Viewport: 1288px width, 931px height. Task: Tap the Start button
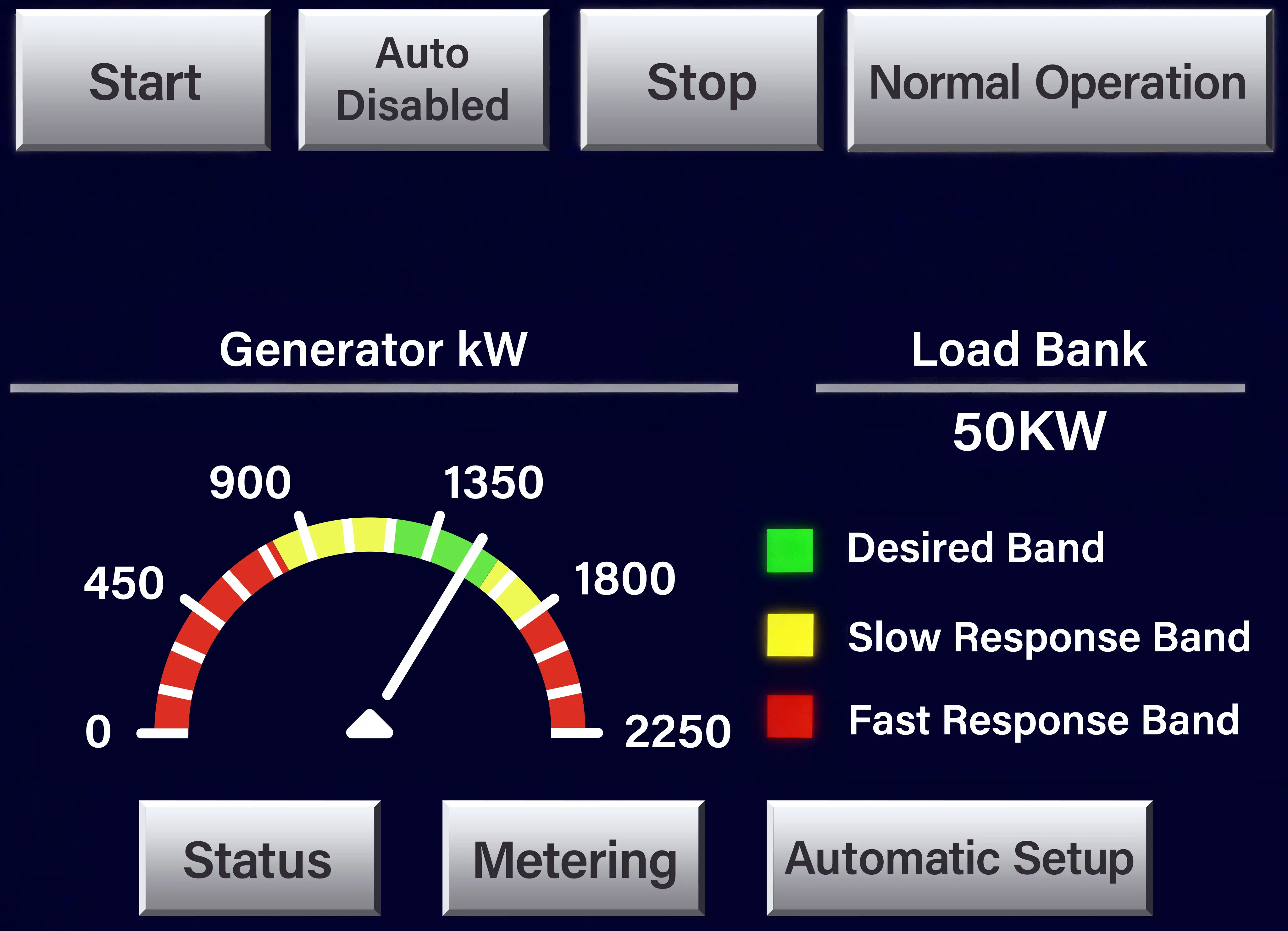point(143,81)
